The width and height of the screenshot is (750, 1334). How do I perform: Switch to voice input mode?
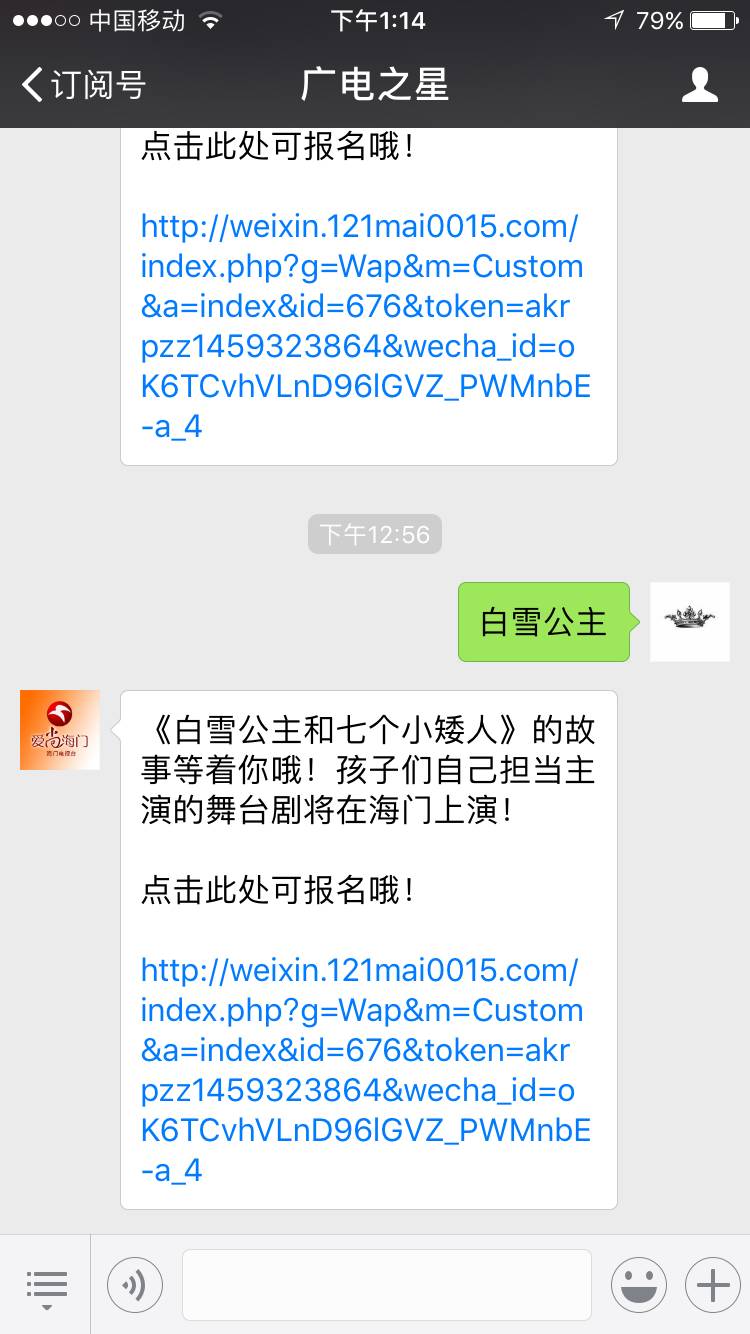[x=135, y=1285]
